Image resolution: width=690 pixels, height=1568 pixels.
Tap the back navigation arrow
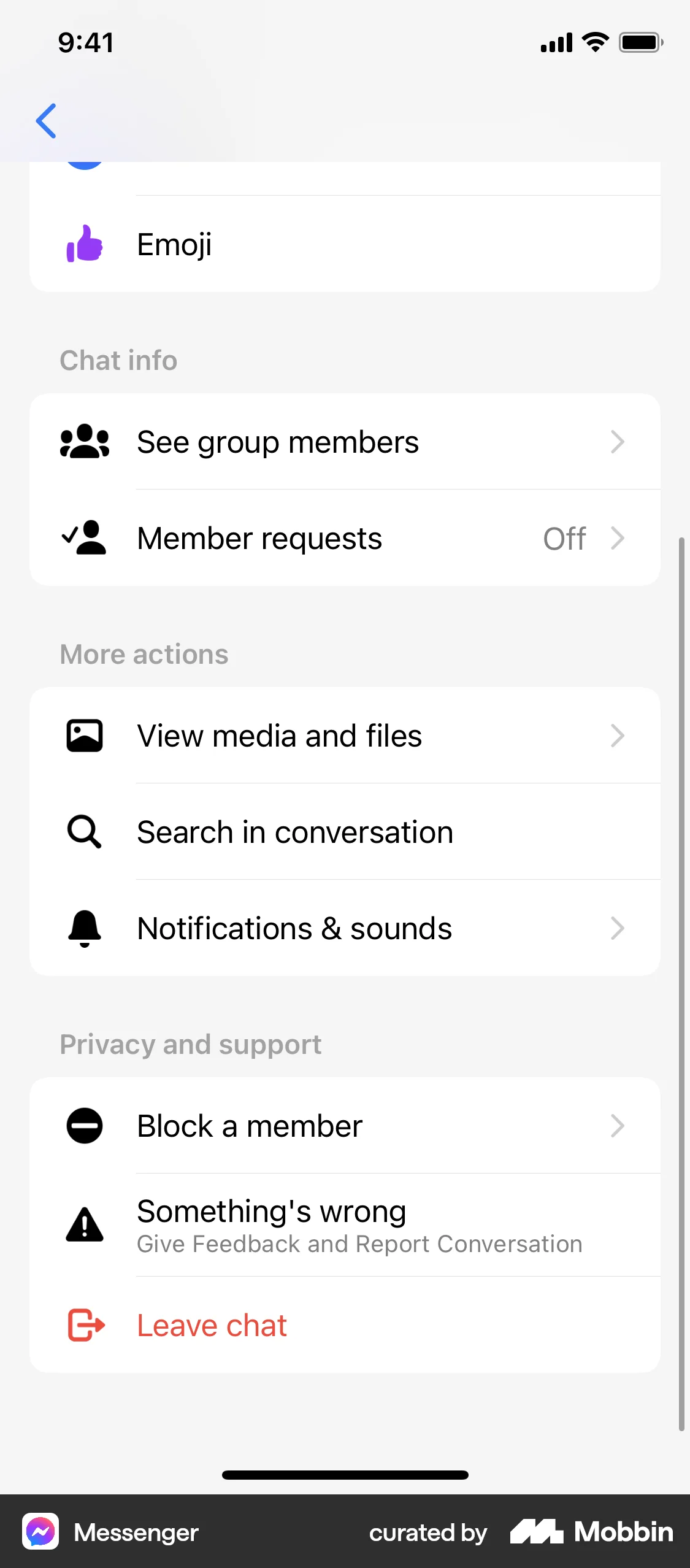47,121
